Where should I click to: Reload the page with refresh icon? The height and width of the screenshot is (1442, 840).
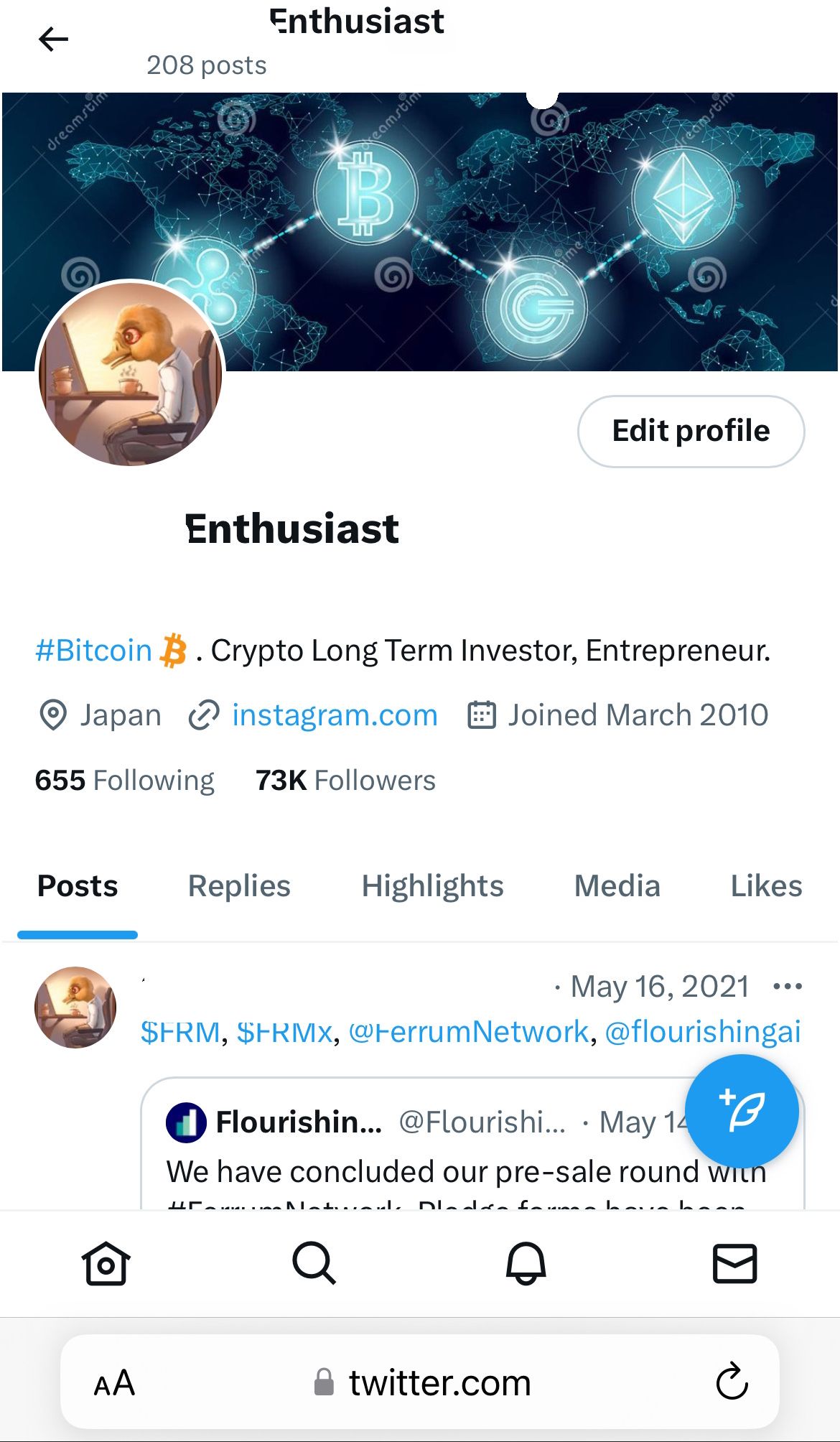[731, 1382]
